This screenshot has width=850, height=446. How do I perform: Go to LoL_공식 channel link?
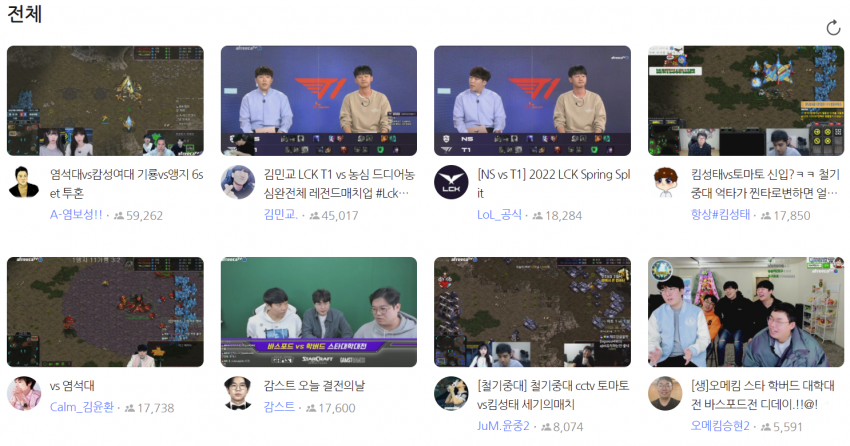(x=499, y=215)
